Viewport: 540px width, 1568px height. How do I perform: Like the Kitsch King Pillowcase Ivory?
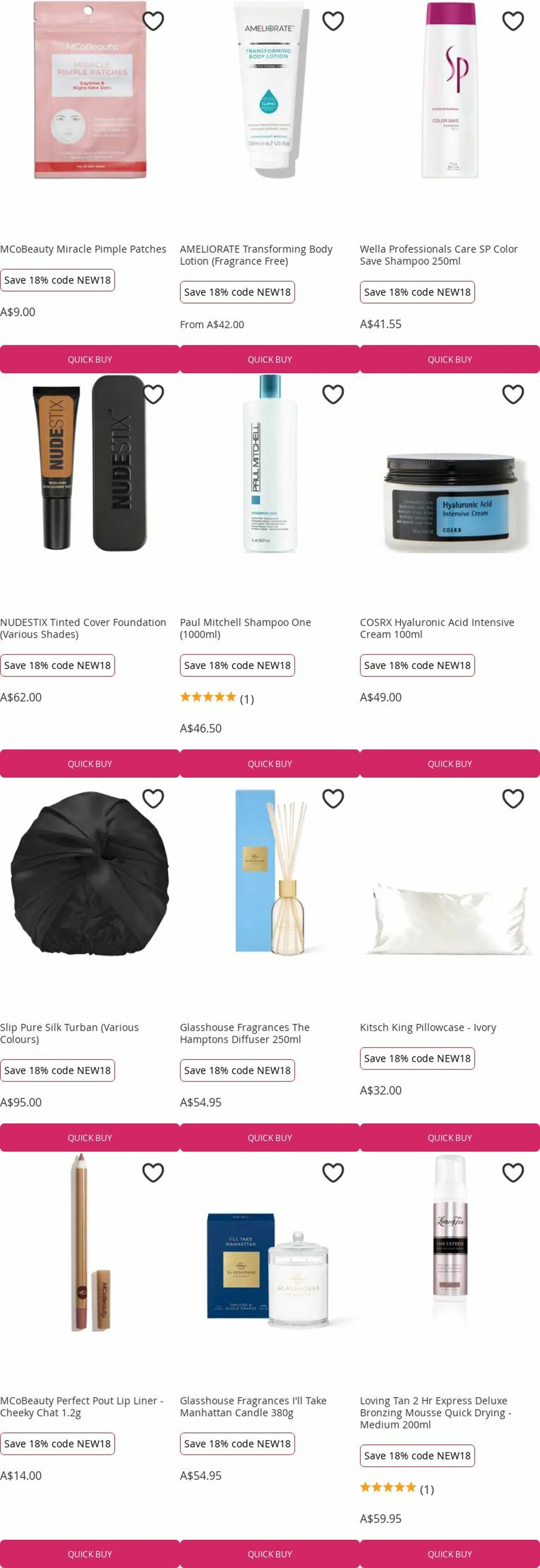513,799
